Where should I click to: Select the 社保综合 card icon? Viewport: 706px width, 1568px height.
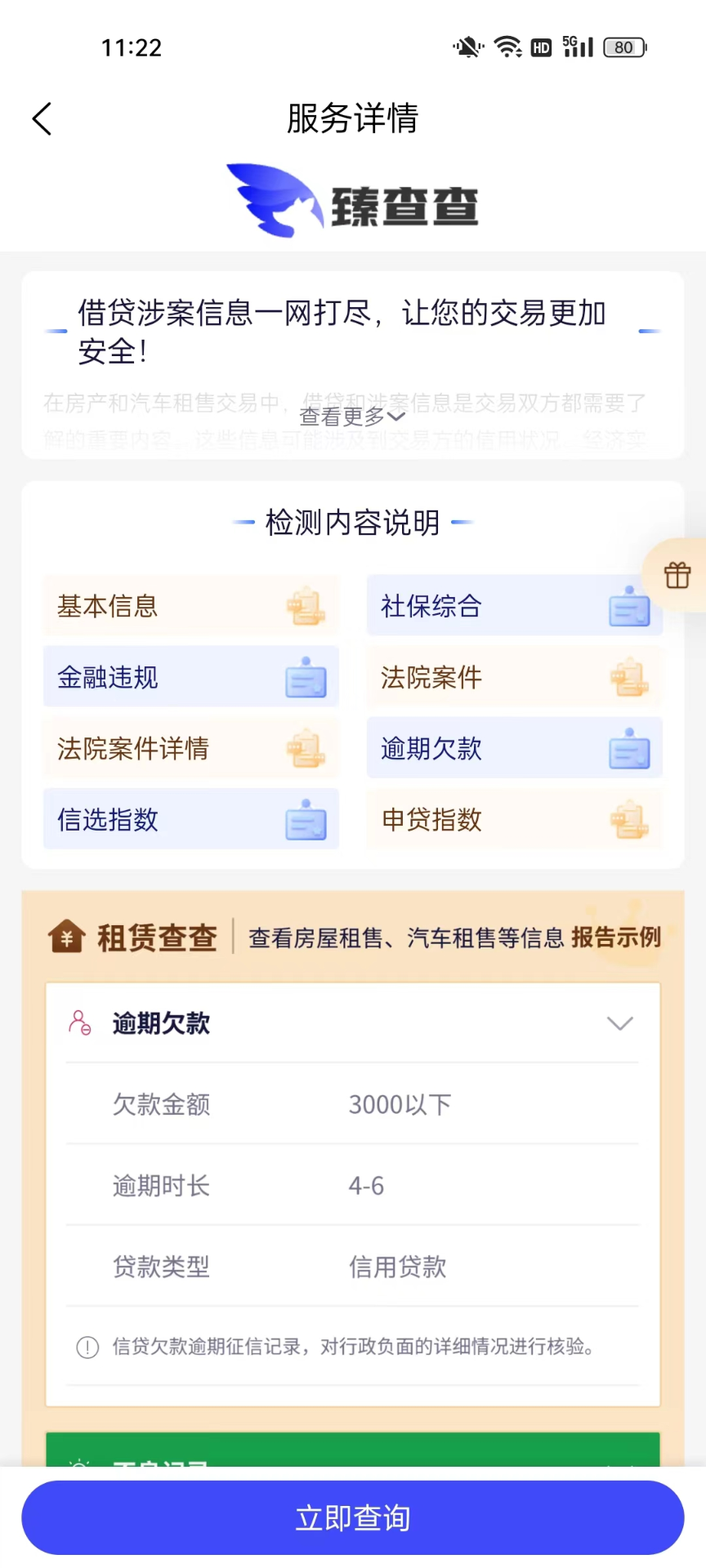pos(628,607)
